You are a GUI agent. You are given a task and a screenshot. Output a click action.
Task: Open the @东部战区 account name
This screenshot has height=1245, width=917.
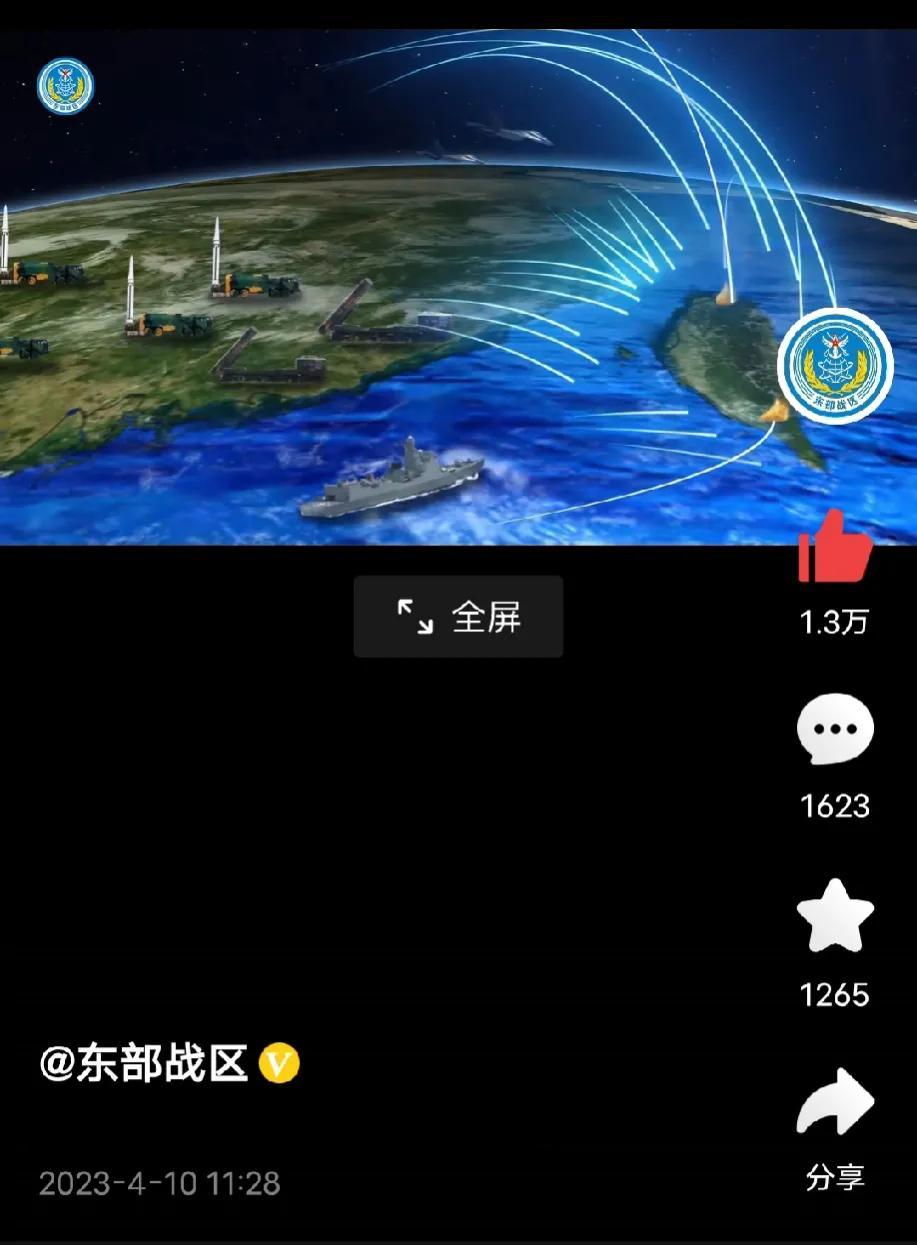[144, 1064]
